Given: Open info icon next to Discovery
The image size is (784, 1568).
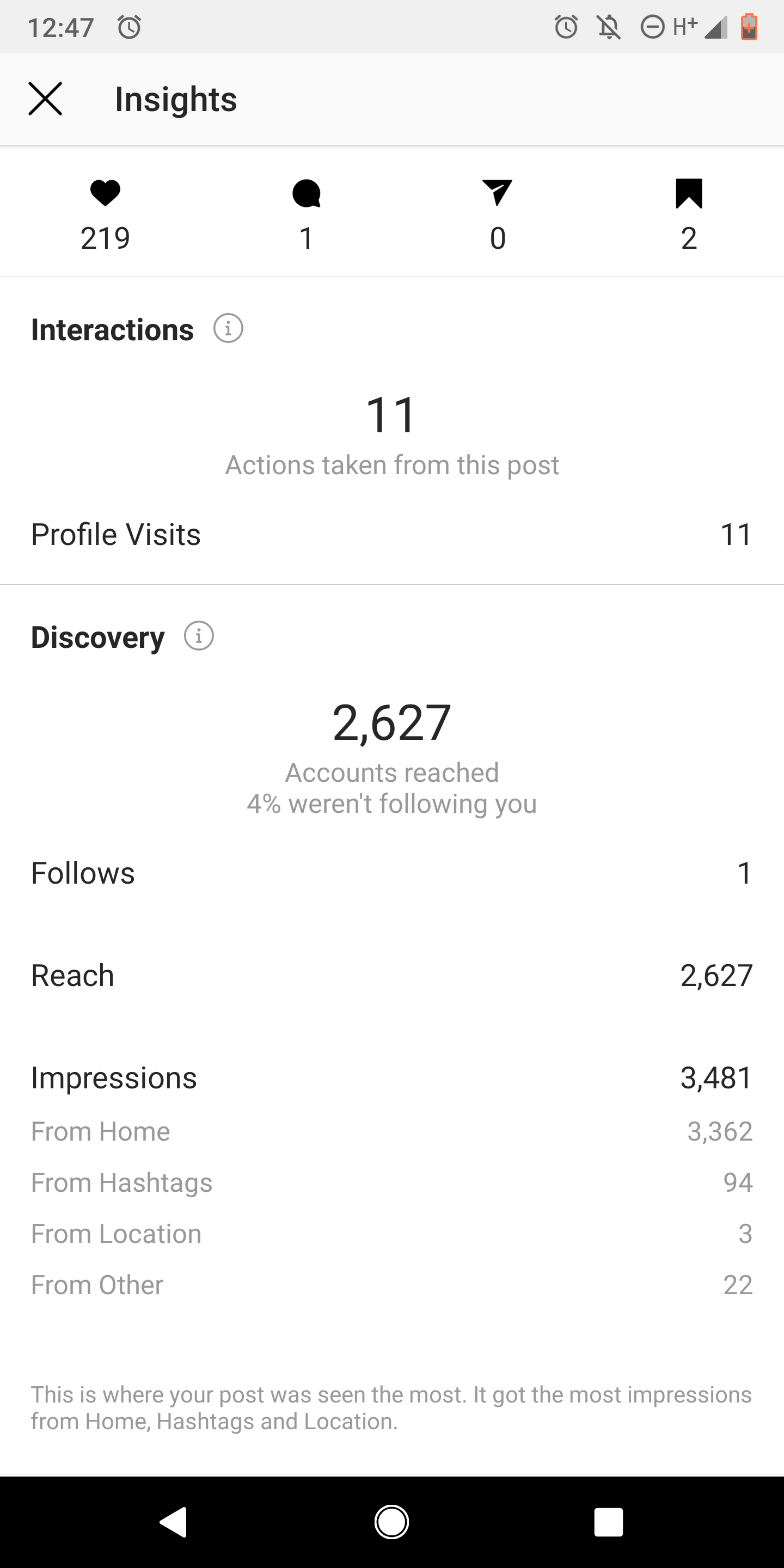Looking at the screenshot, I should pos(199,636).
